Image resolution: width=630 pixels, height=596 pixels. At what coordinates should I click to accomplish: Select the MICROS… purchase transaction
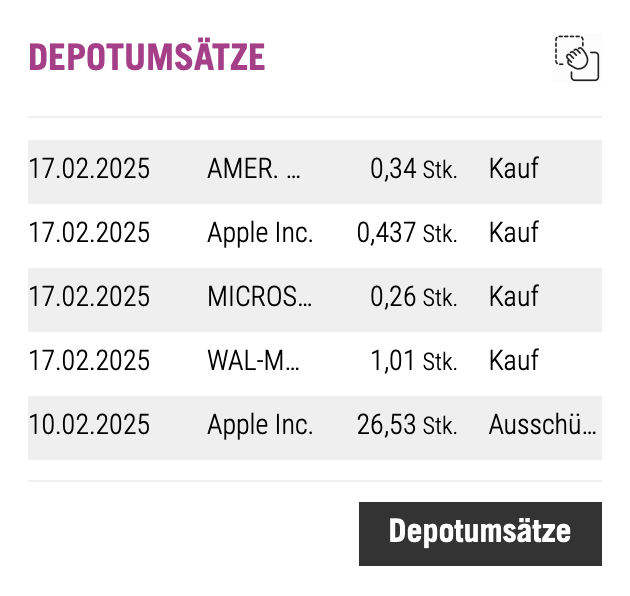(x=314, y=297)
